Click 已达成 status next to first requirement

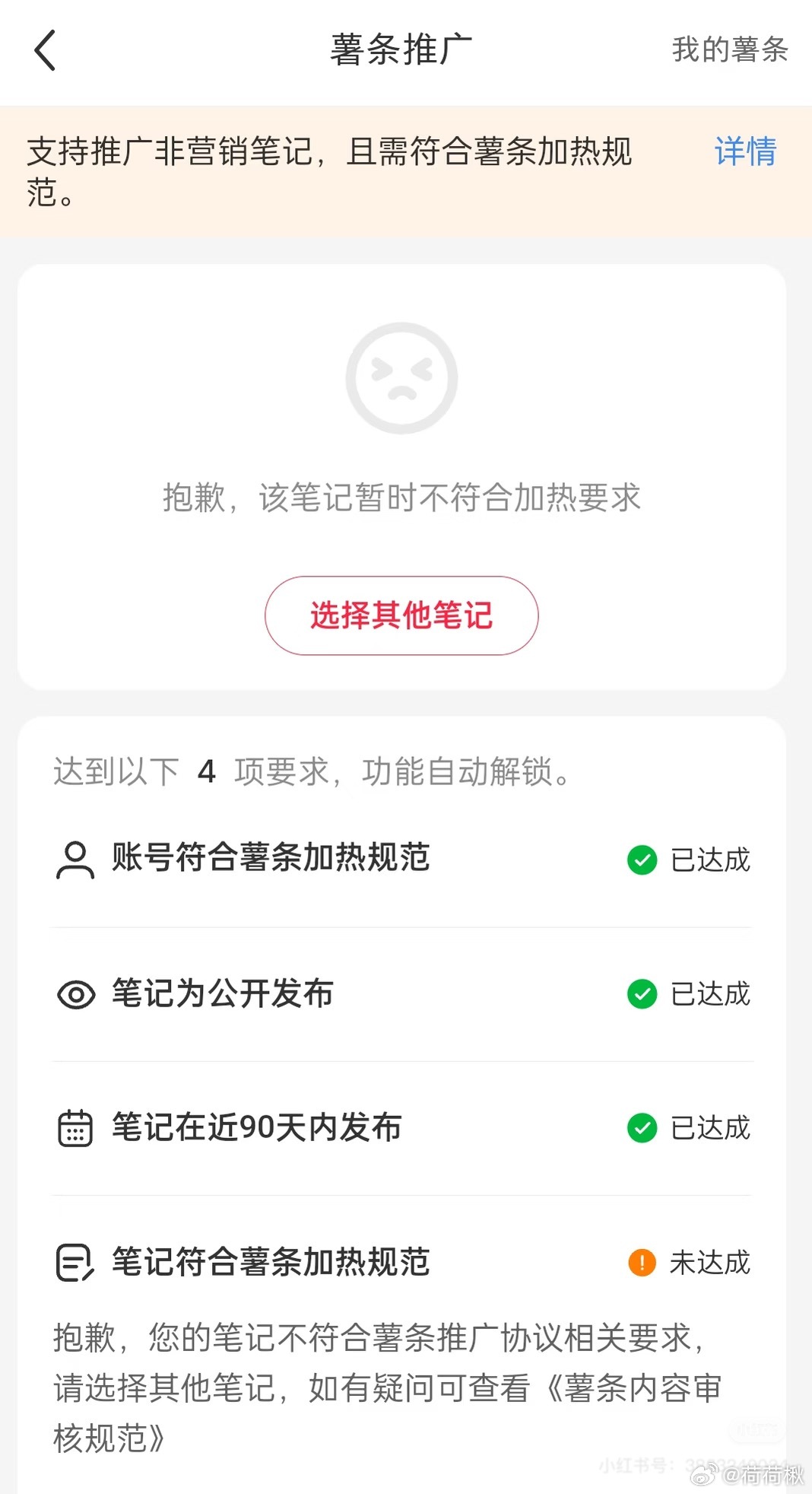click(709, 860)
